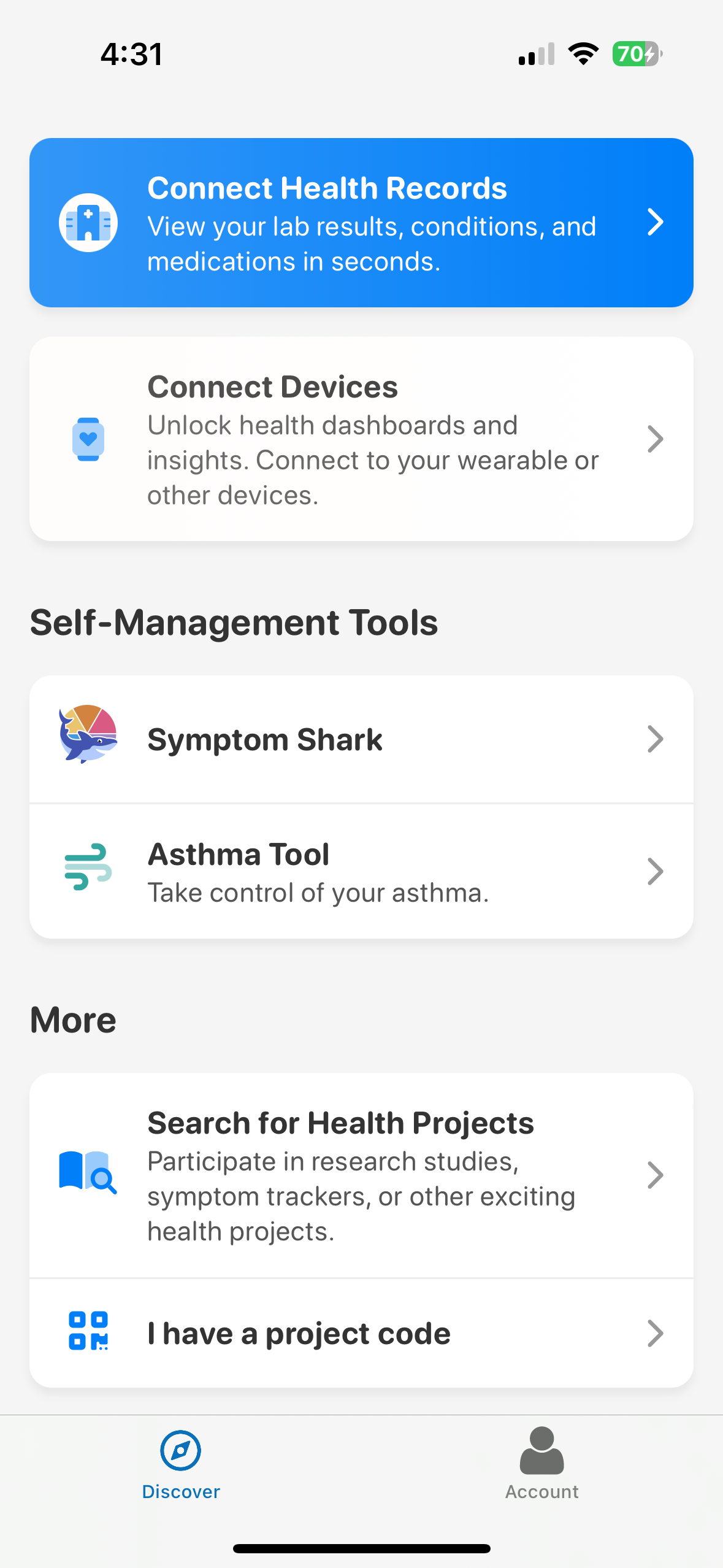Click the Connect Devices chevron arrow

click(656, 438)
